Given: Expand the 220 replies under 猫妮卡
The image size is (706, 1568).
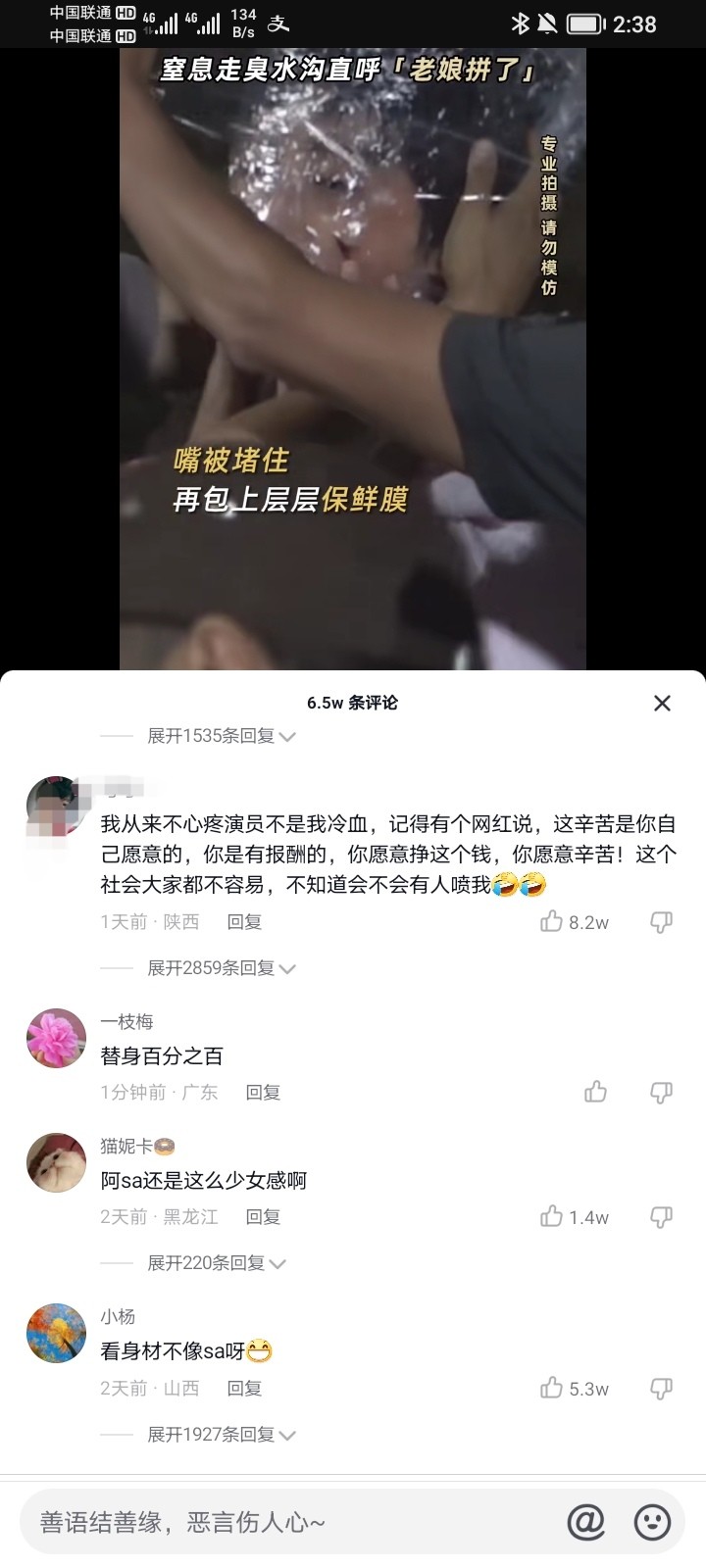Looking at the screenshot, I should point(216,1263).
